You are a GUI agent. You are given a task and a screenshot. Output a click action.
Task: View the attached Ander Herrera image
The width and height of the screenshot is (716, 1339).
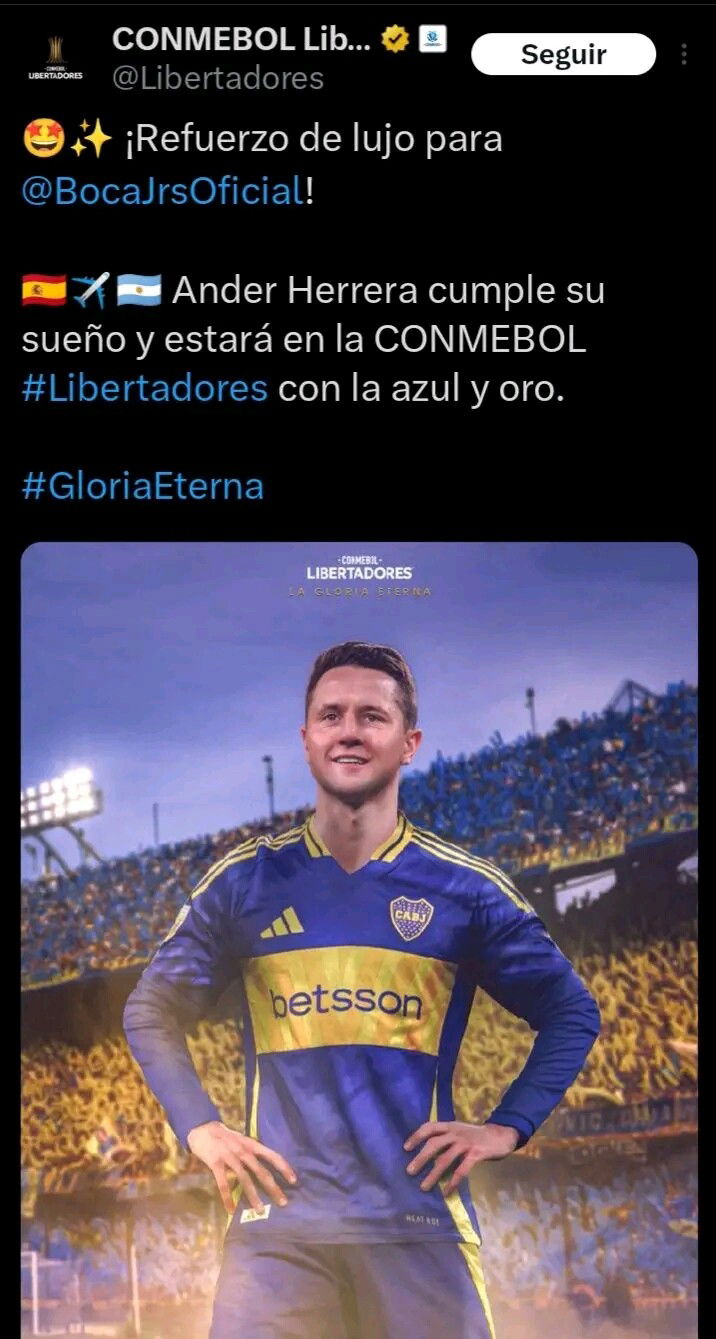[x=359, y=940]
